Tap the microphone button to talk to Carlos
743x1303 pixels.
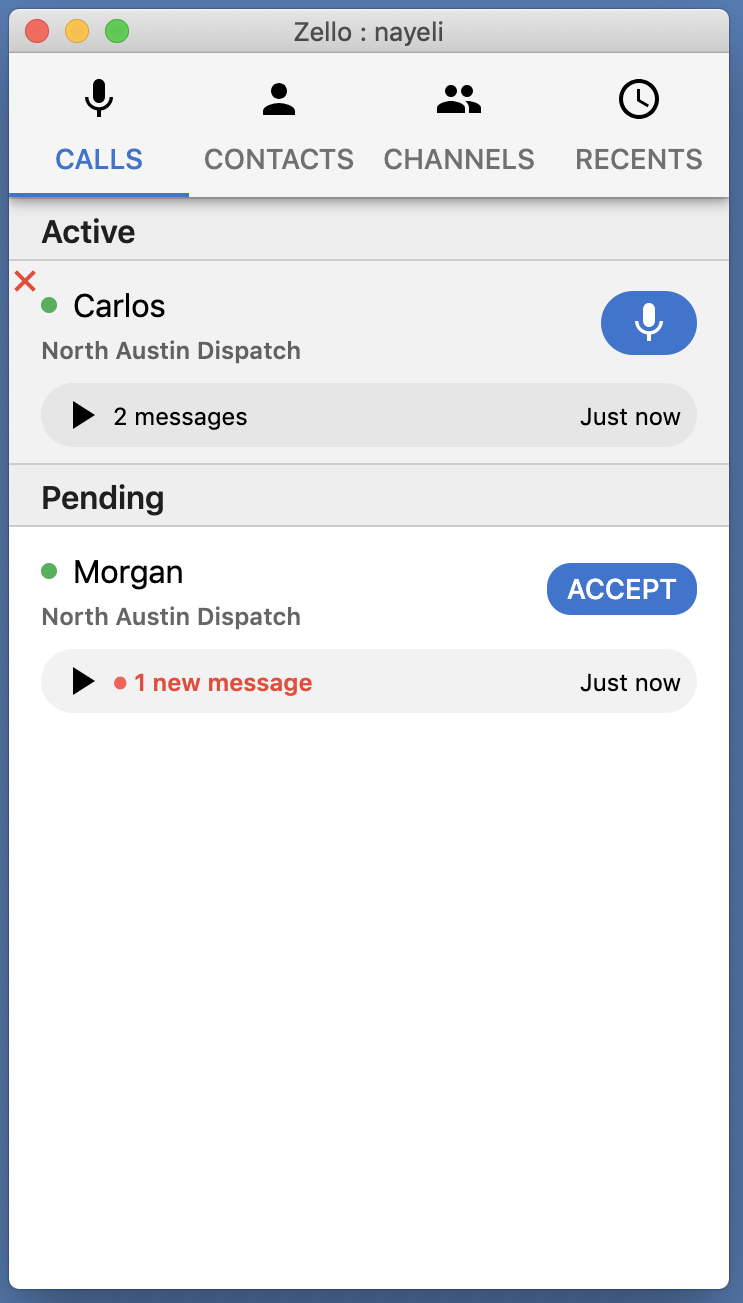pyautogui.click(x=648, y=322)
